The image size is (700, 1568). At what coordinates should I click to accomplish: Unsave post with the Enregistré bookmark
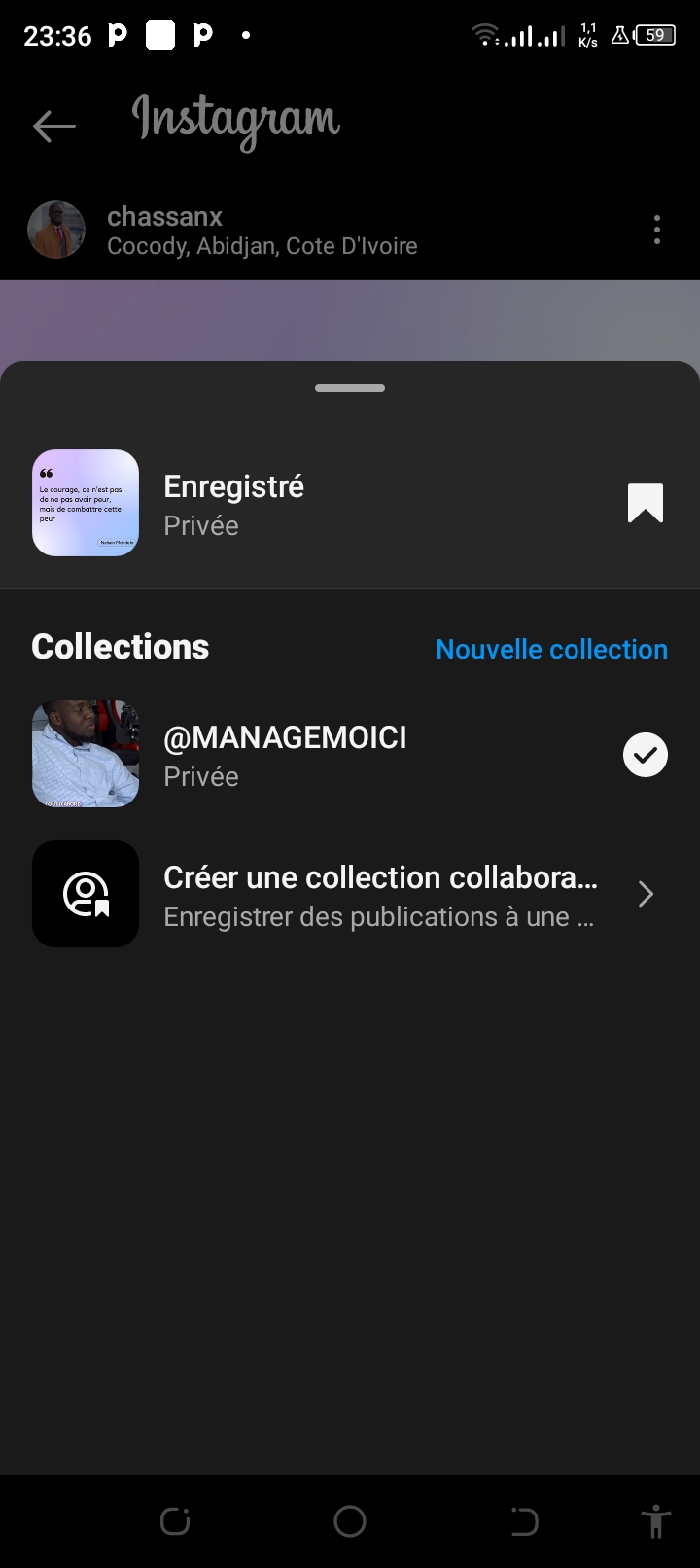pyautogui.click(x=645, y=504)
